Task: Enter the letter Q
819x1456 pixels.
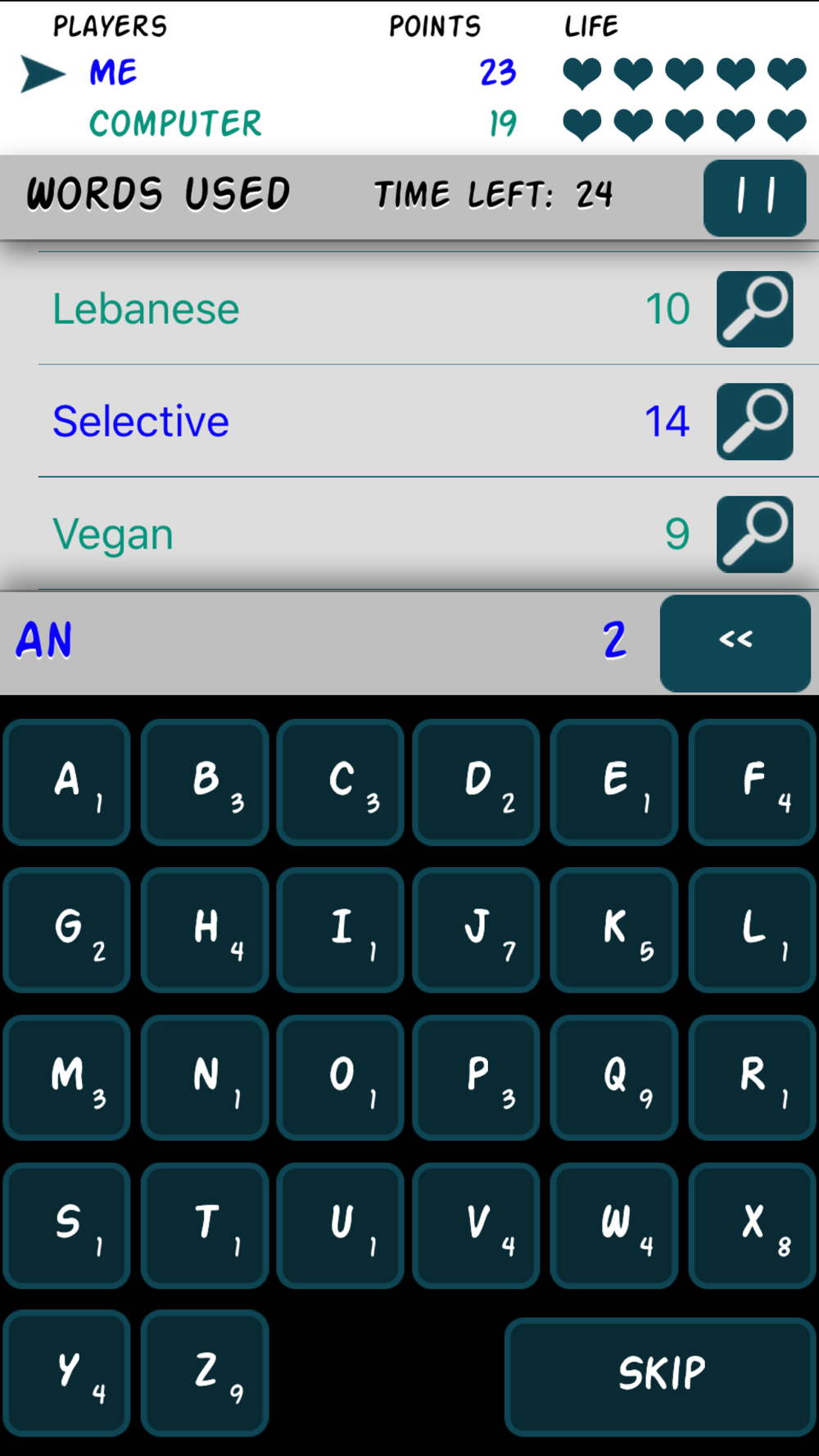Action: (x=614, y=1077)
